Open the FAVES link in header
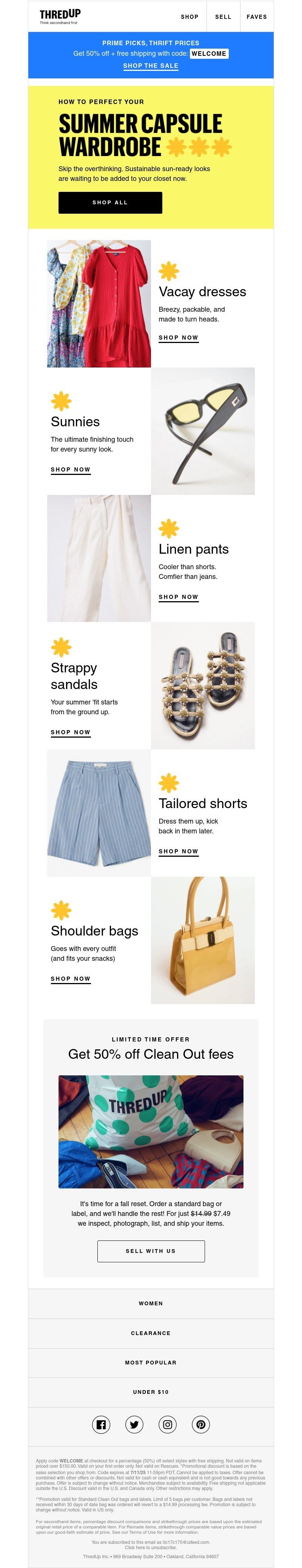Screen dimensions: 302x1568 coord(256,17)
